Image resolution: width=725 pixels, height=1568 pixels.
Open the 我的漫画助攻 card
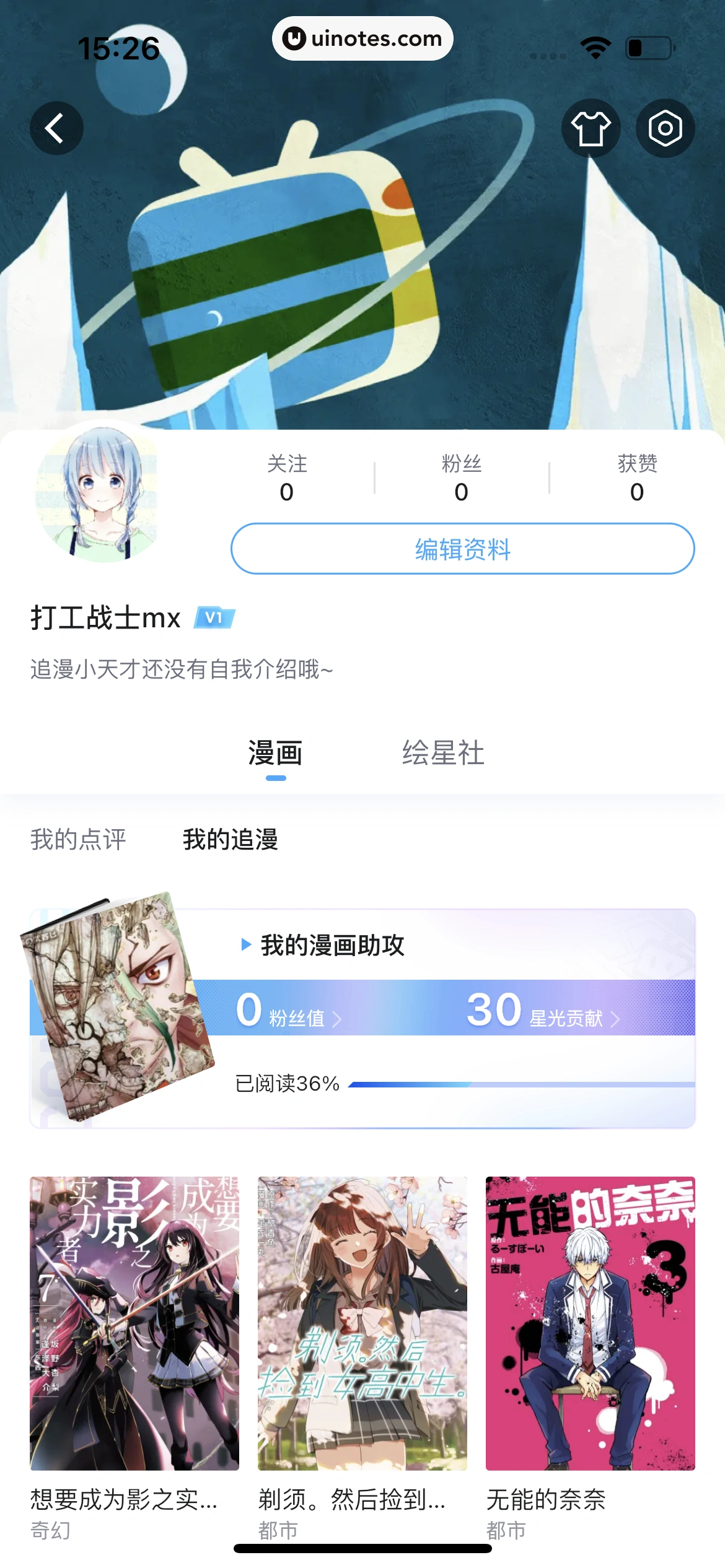(332, 946)
